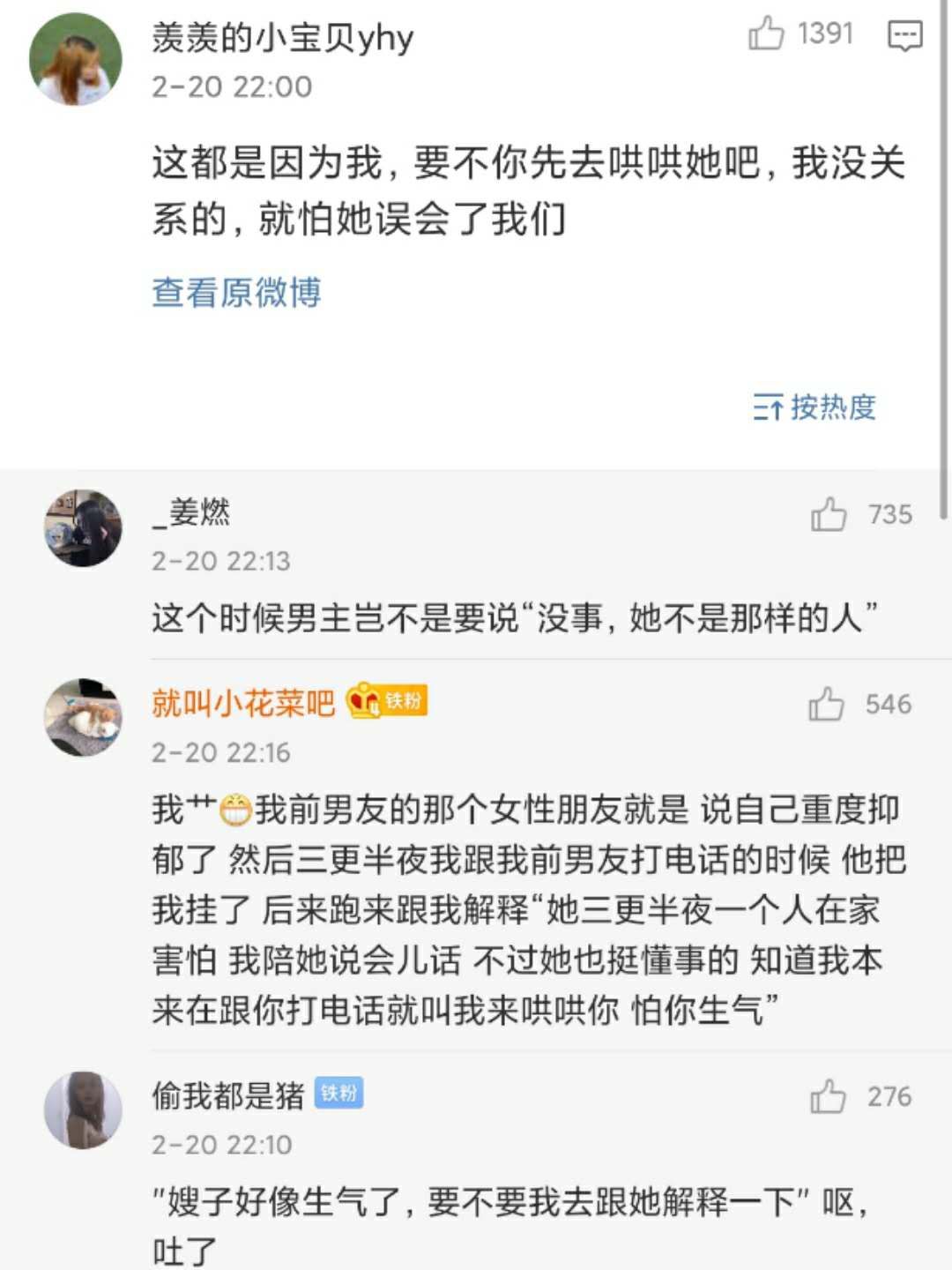Like the comment by 羡羡的小宝贝yhy

pyautogui.click(x=766, y=34)
